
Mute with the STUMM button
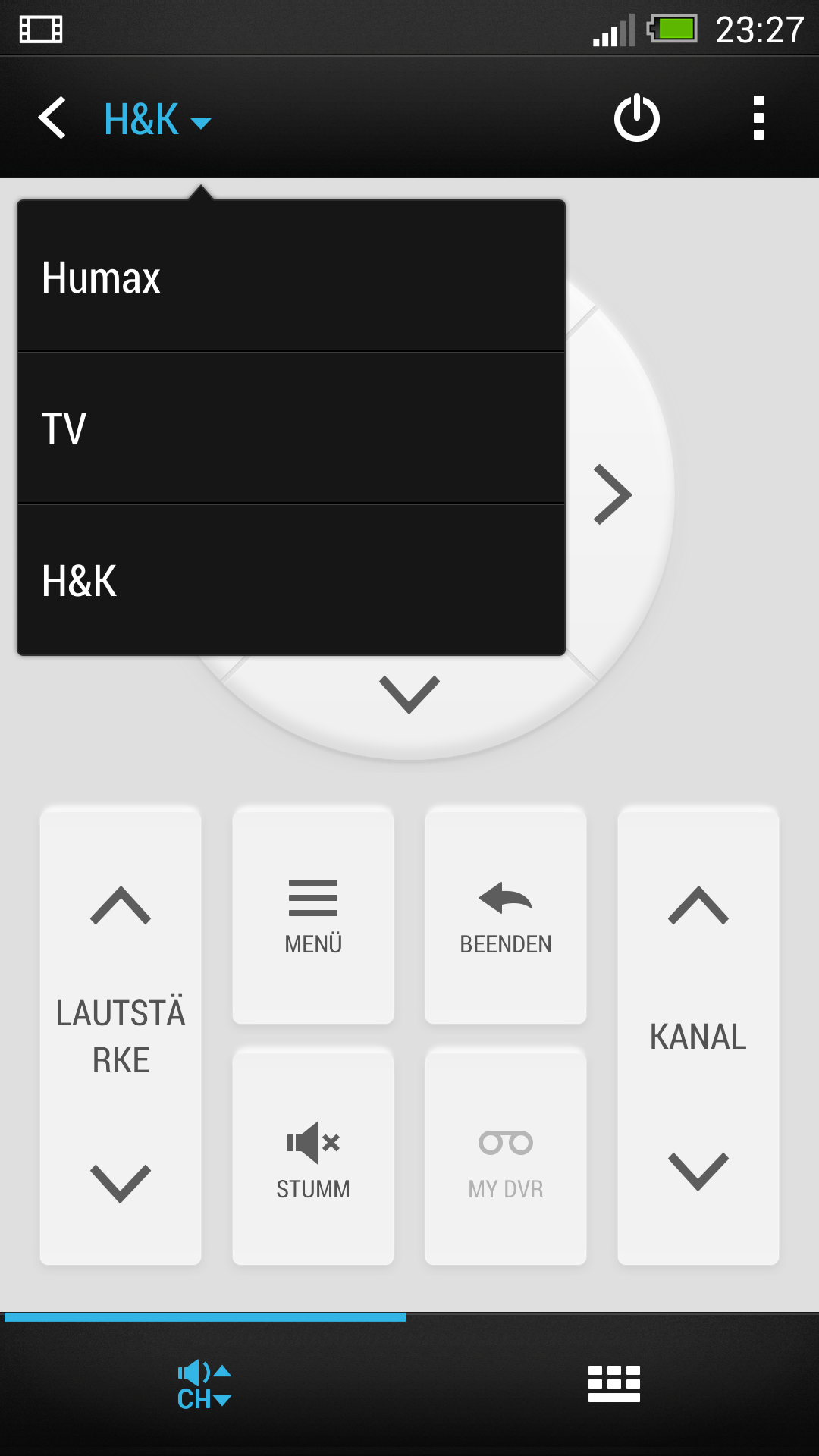point(313,1157)
